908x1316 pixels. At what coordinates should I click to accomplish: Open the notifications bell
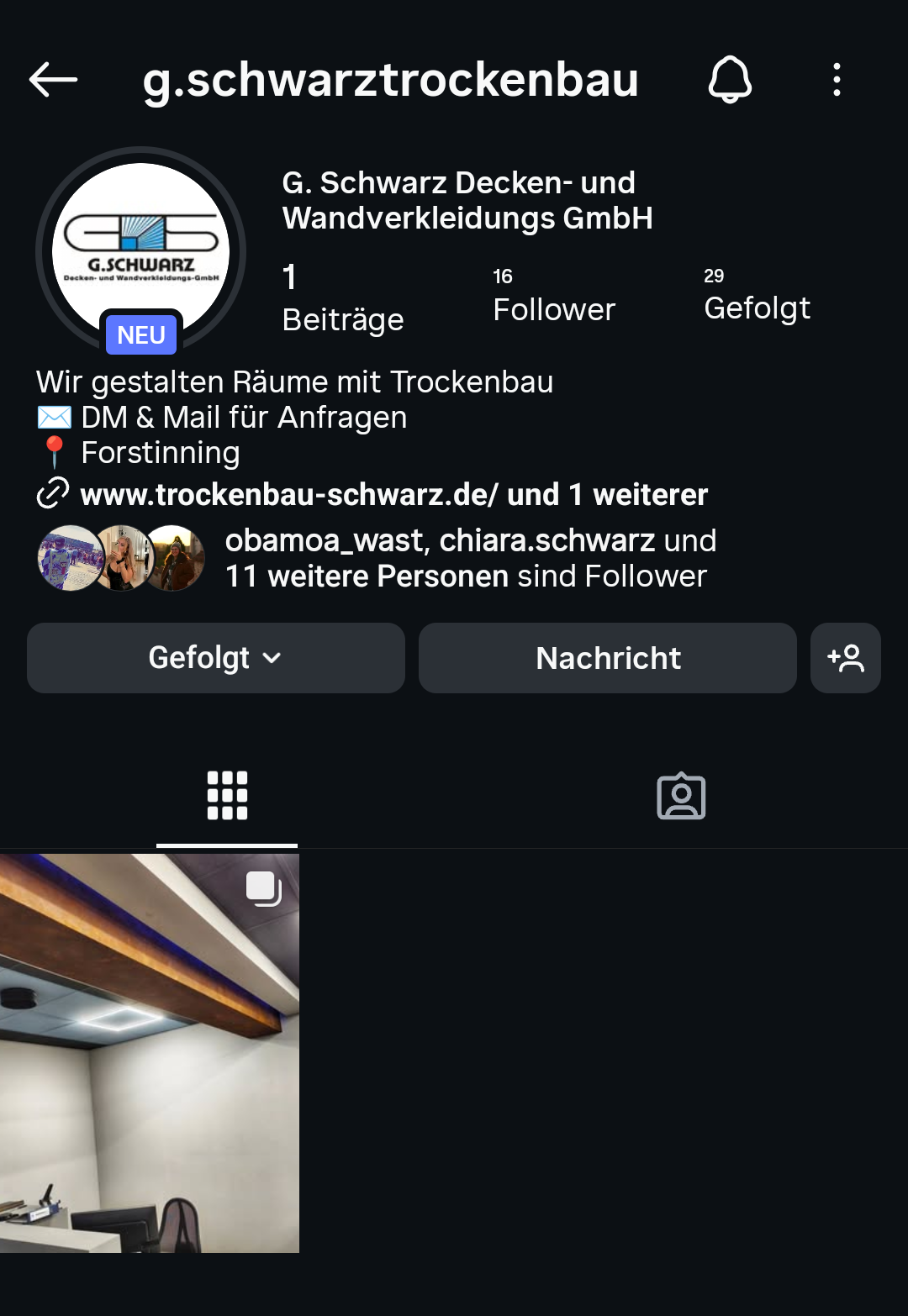tap(730, 80)
